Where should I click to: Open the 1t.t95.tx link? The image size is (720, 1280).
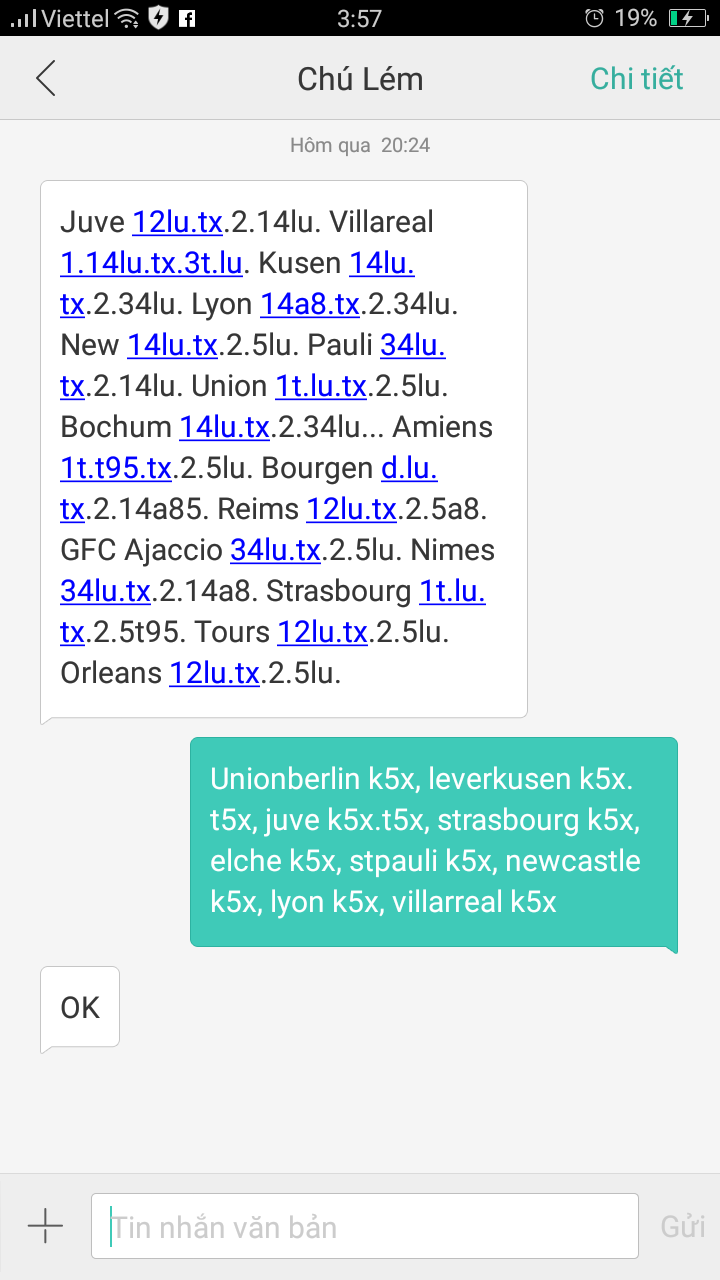[116, 468]
